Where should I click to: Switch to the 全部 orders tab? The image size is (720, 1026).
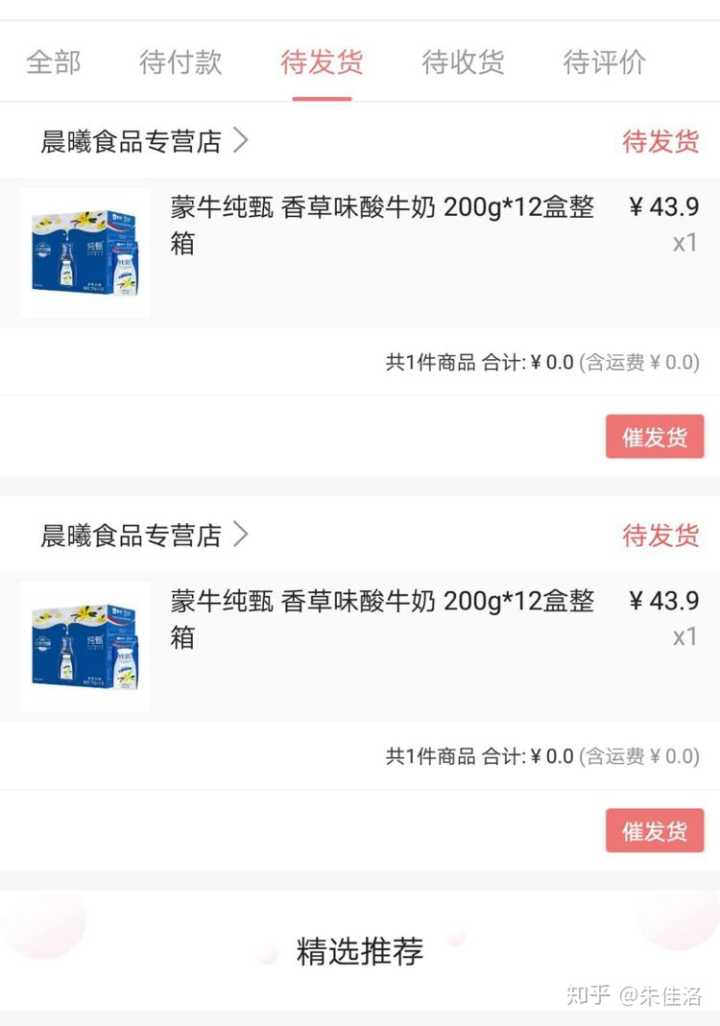point(53,63)
